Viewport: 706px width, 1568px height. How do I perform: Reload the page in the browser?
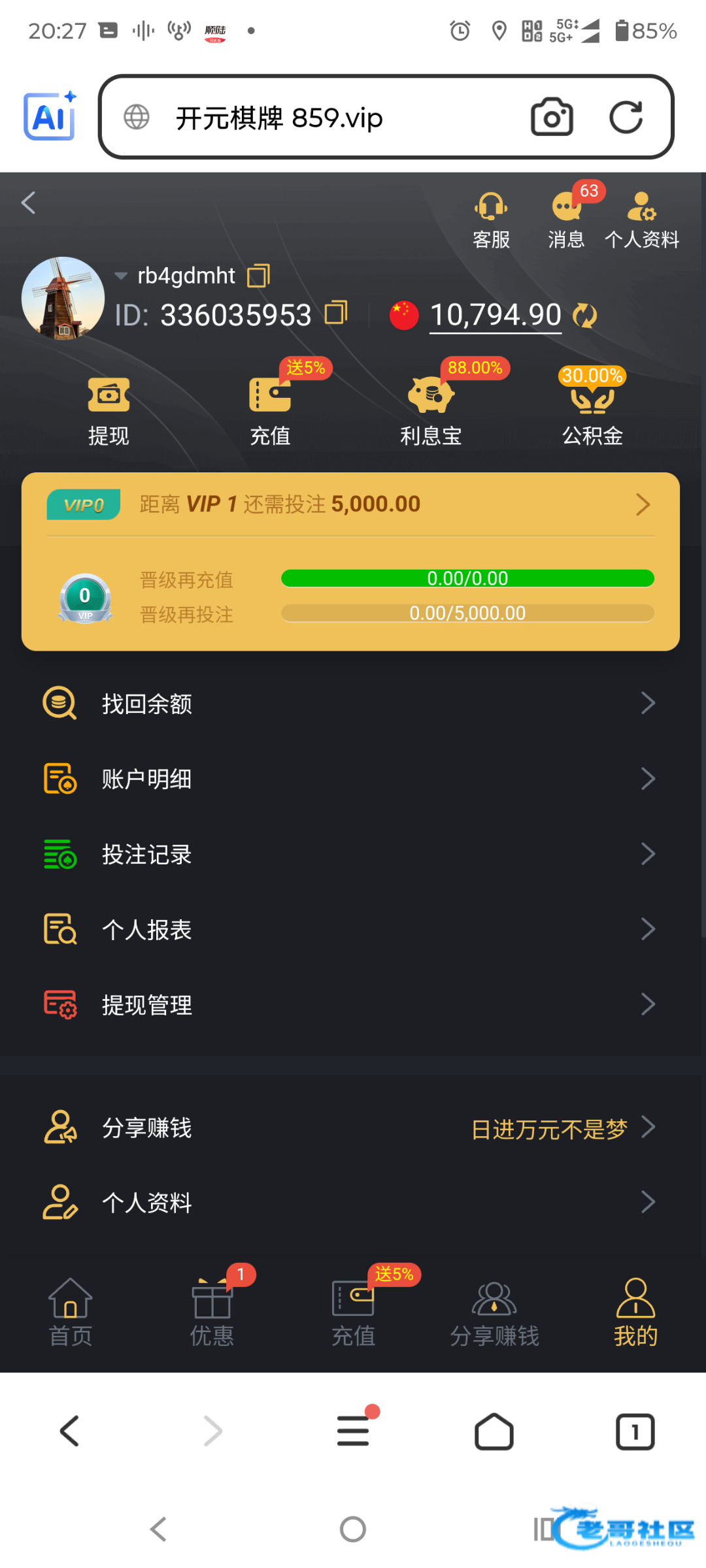[626, 118]
